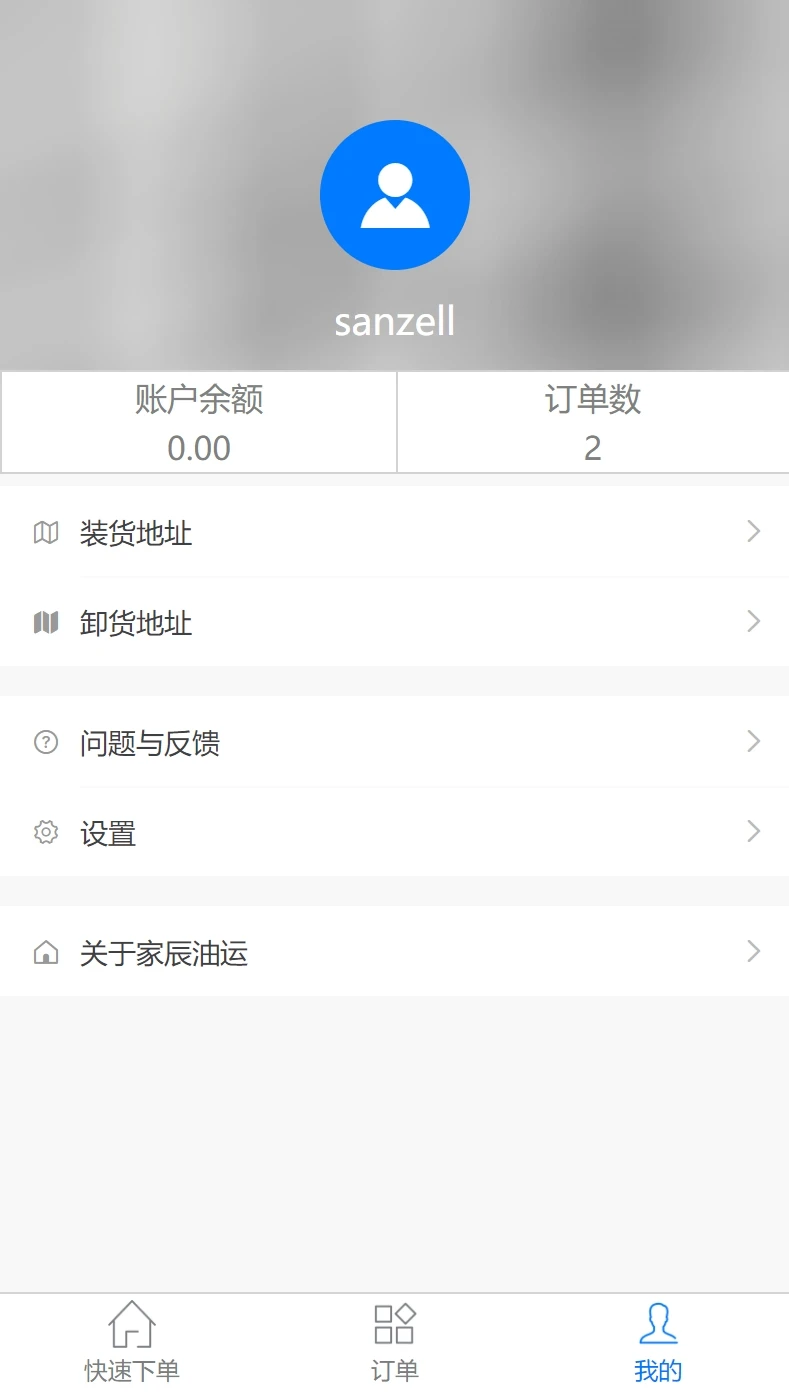Open settings via the 设置 gear icon
The height and width of the screenshot is (1392, 789).
(45, 832)
